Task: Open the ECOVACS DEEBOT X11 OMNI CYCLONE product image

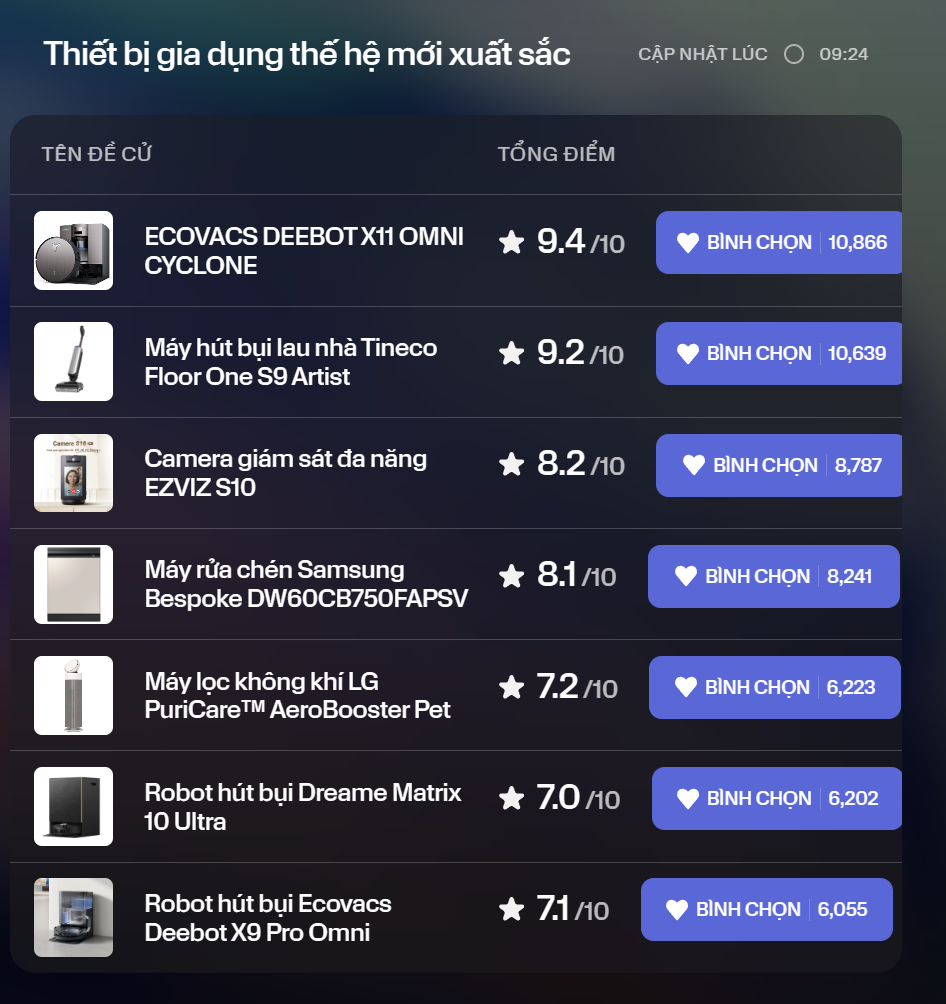Action: click(73, 250)
